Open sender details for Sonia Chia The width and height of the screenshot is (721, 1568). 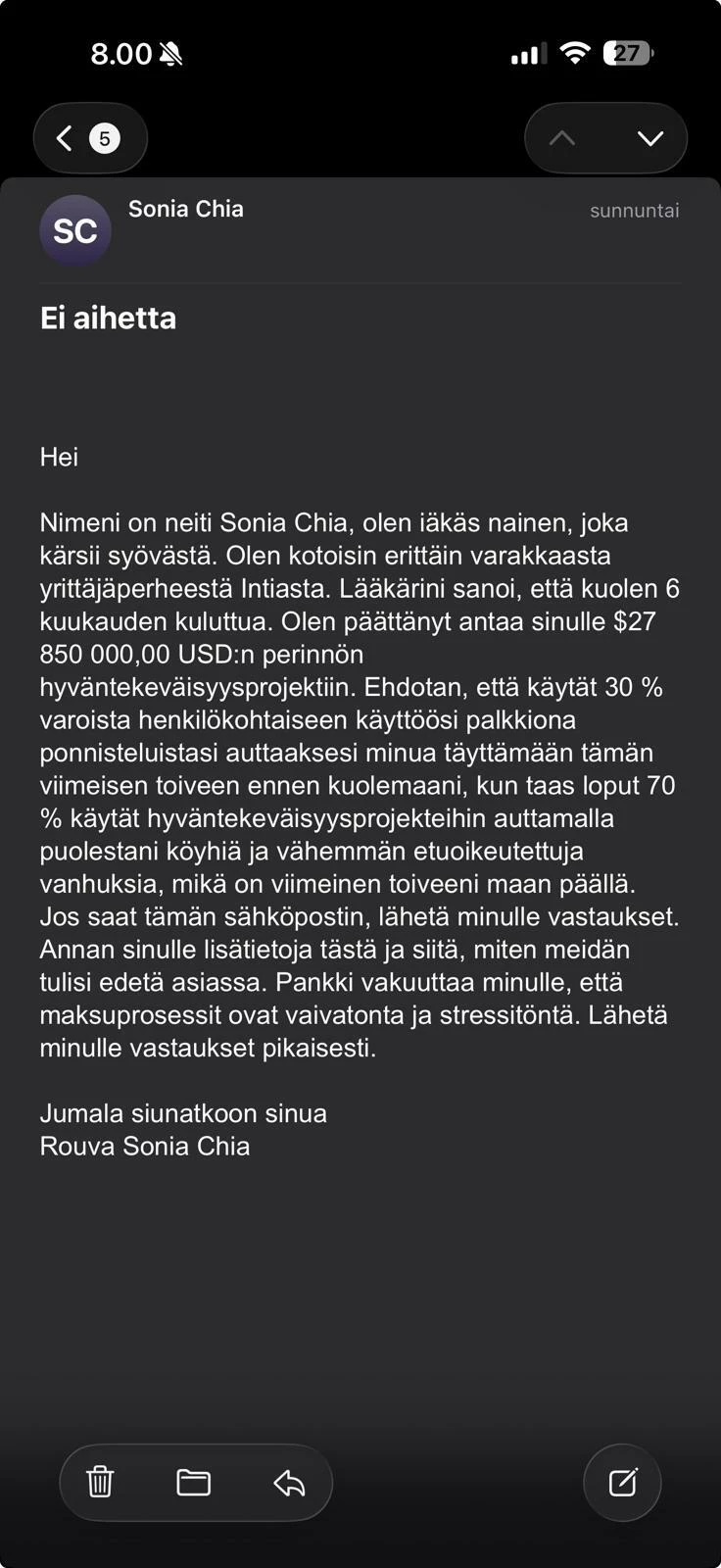186,209
